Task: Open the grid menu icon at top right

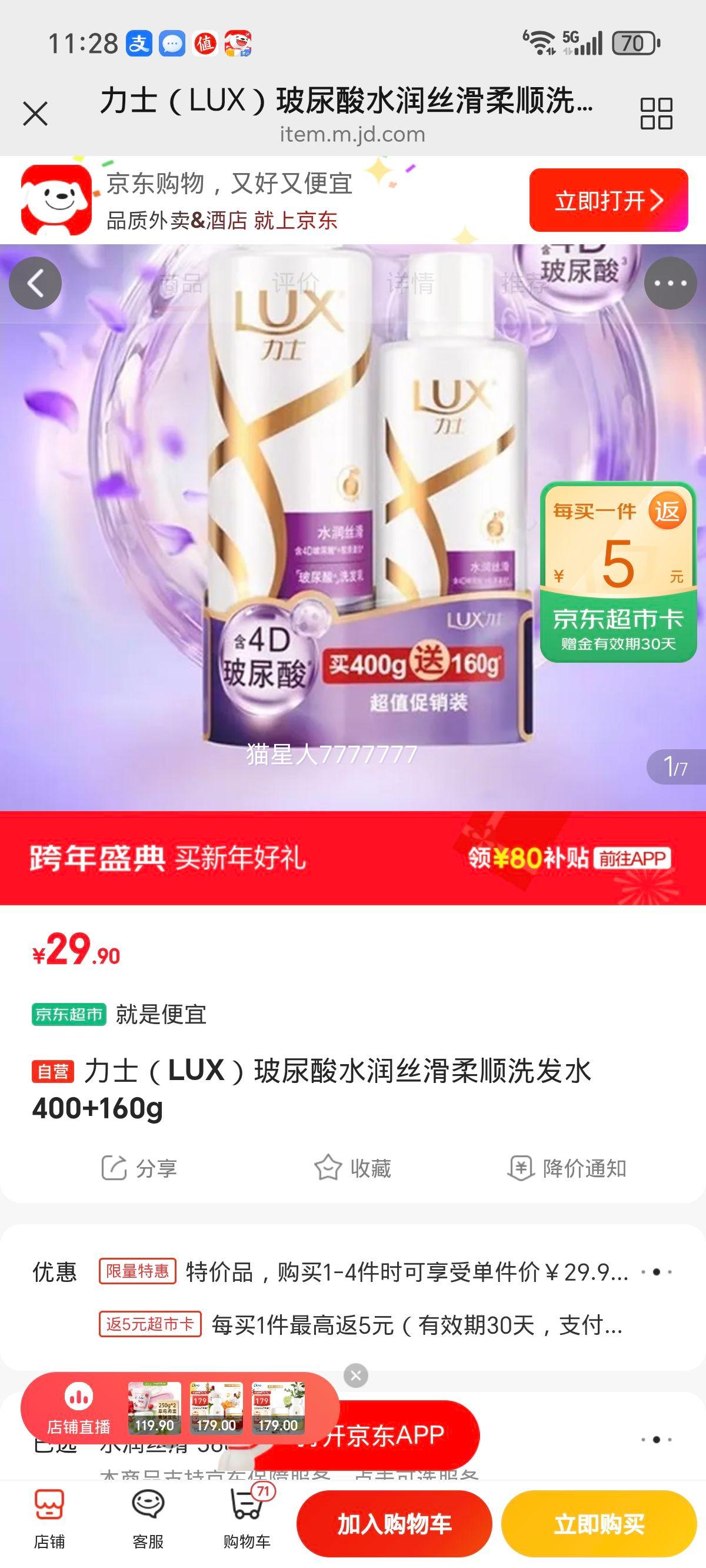Action: coord(655,113)
